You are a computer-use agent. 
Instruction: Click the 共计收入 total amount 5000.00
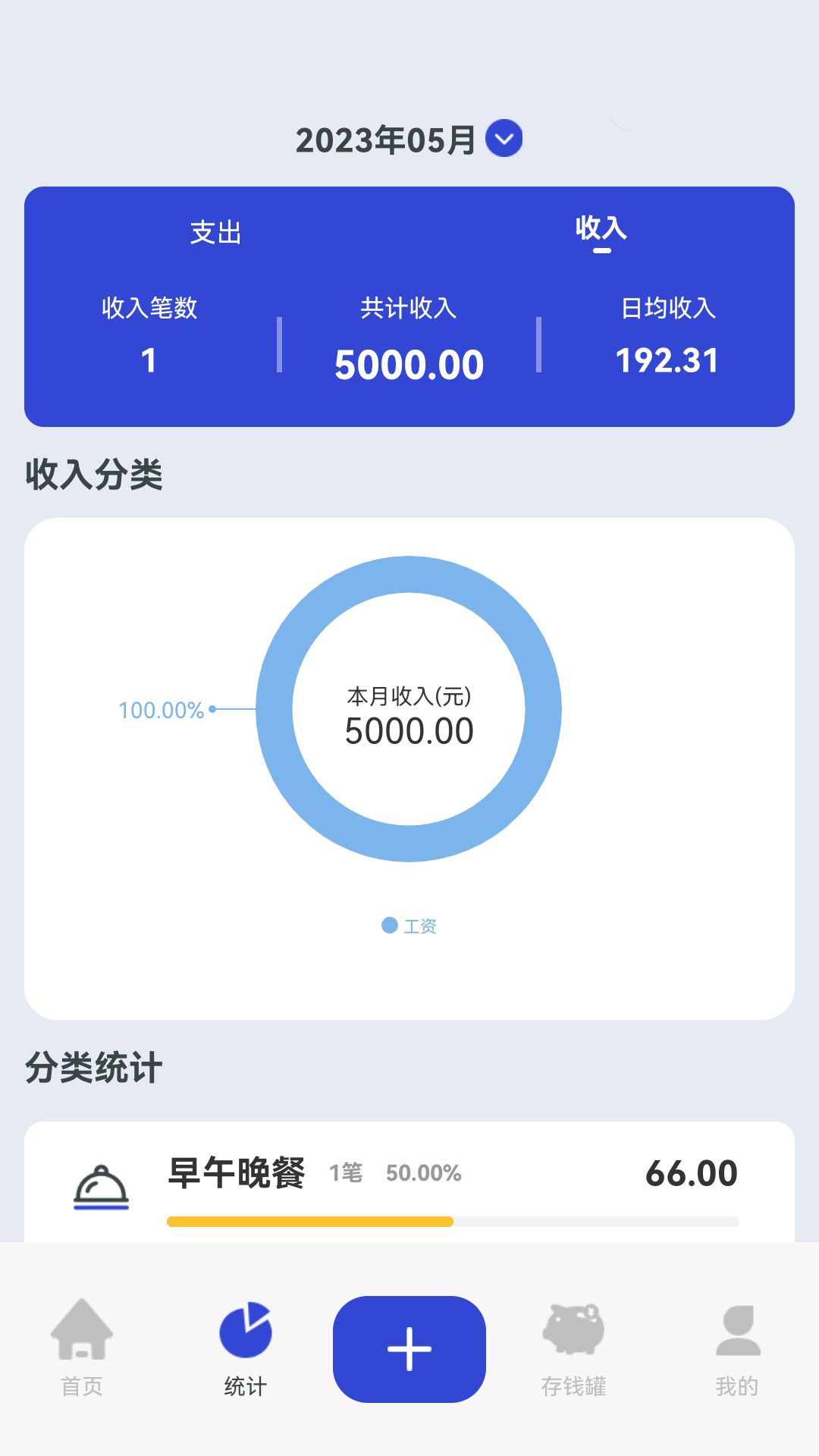pyautogui.click(x=410, y=365)
